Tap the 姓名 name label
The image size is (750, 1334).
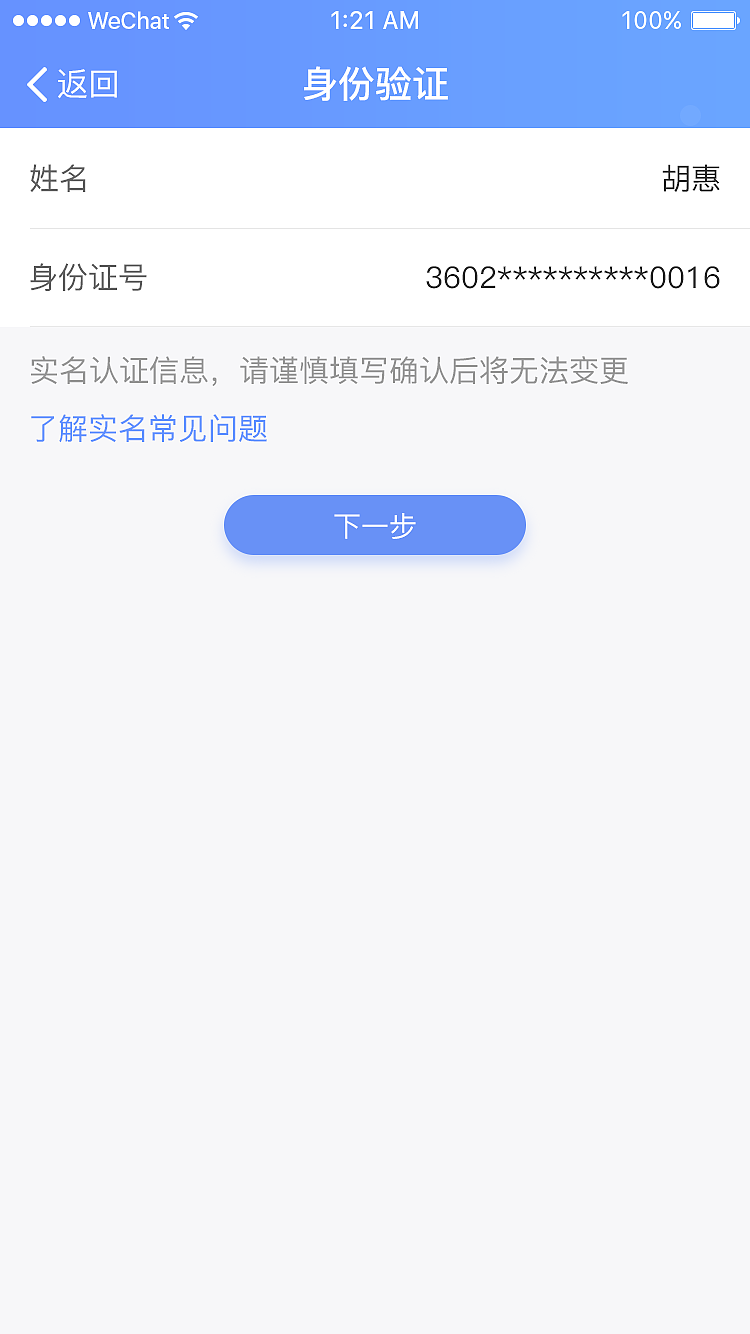click(x=59, y=179)
